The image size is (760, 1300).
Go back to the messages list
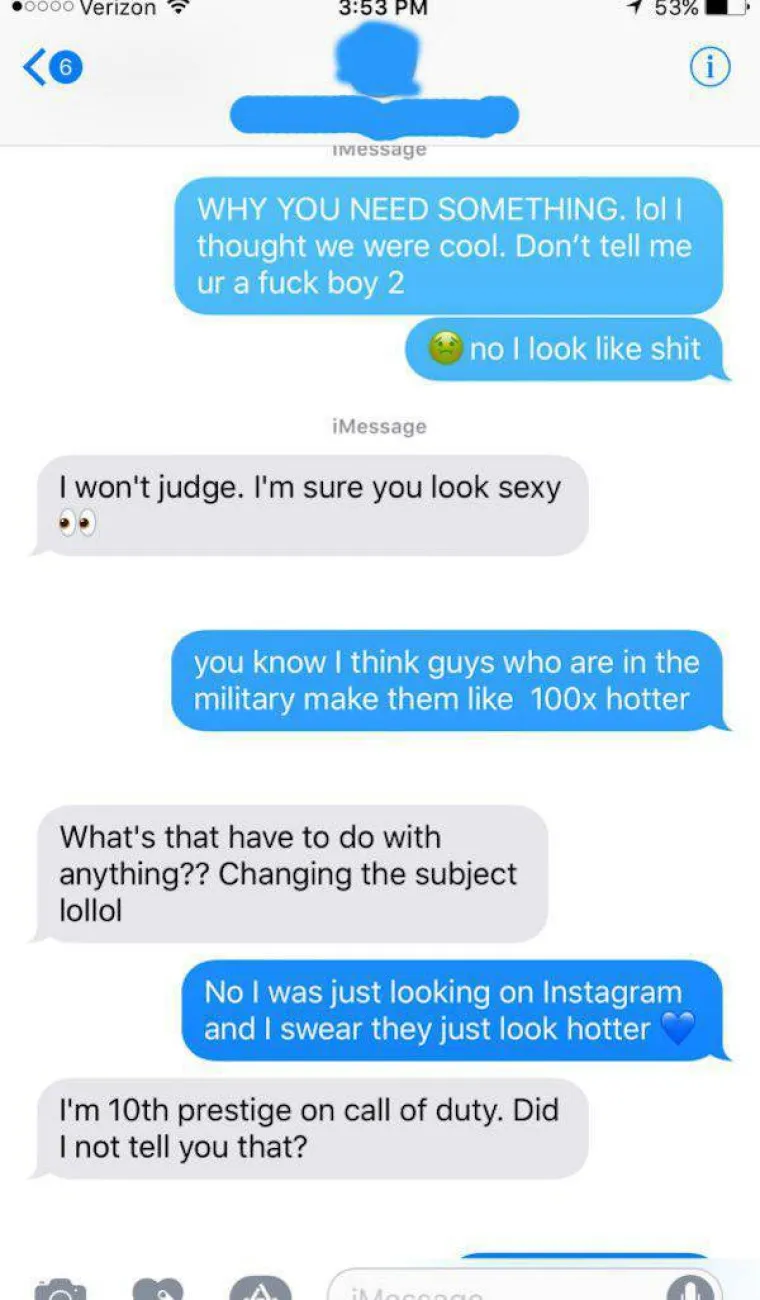point(50,68)
